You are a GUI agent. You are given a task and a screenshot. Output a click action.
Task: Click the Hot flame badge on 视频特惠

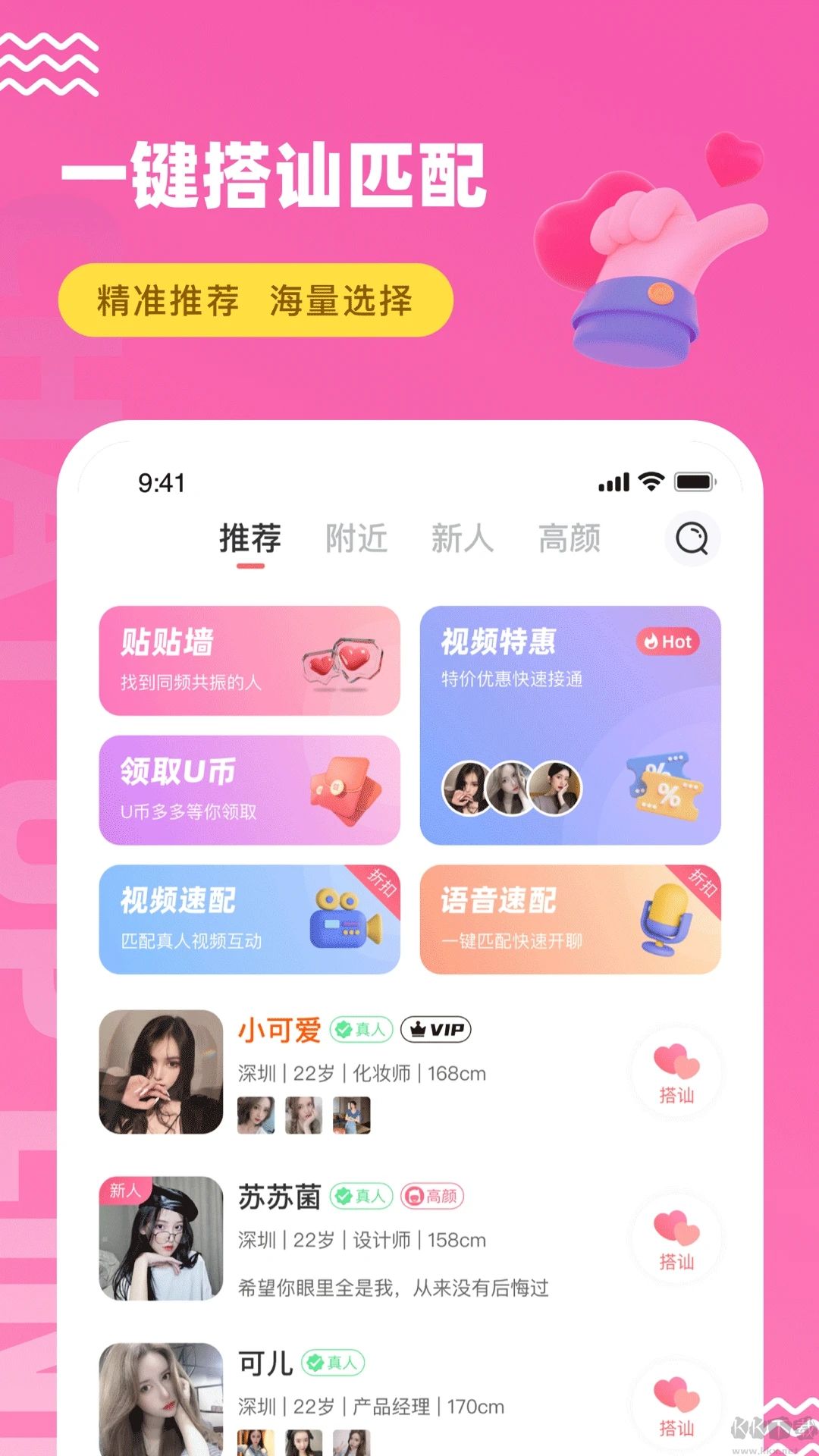tap(669, 641)
